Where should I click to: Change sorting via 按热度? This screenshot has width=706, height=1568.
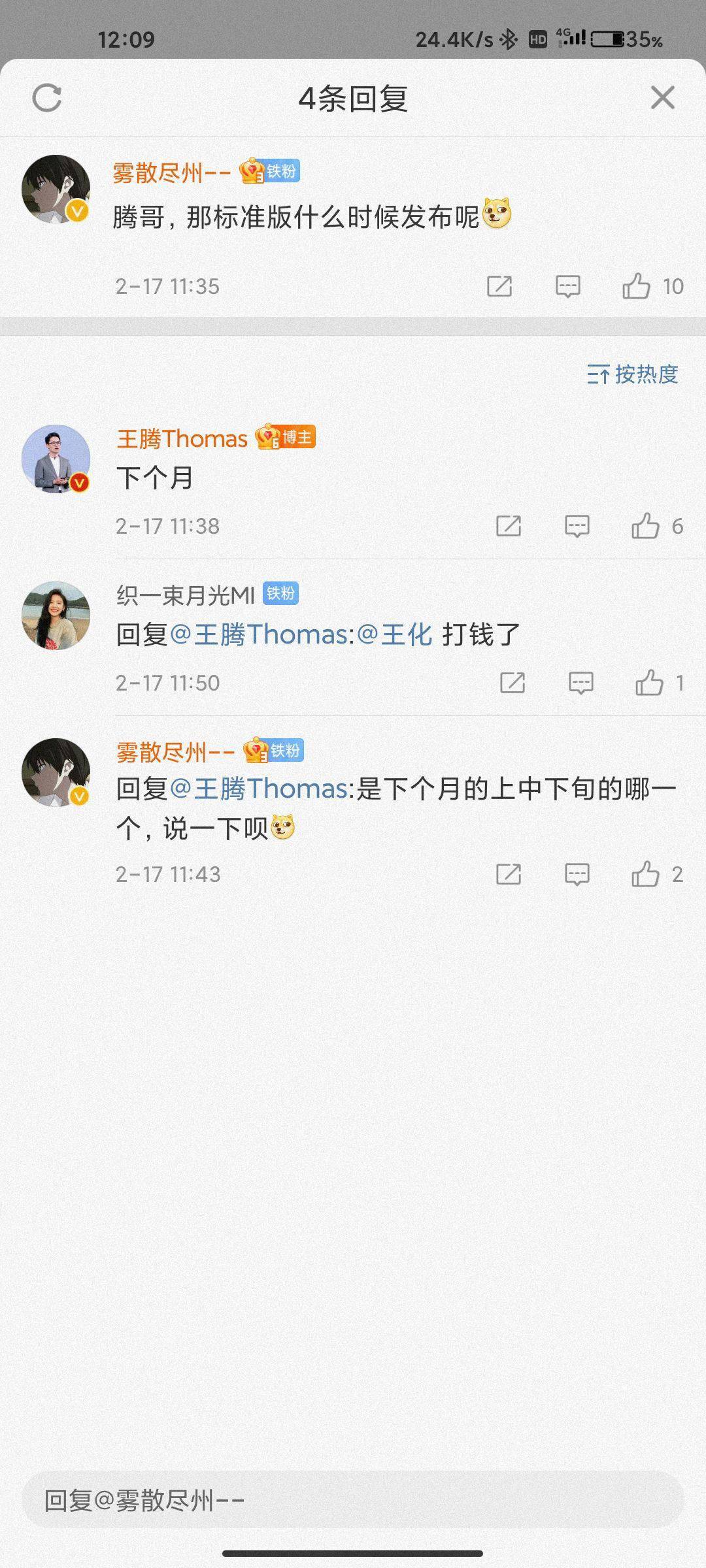(633, 374)
